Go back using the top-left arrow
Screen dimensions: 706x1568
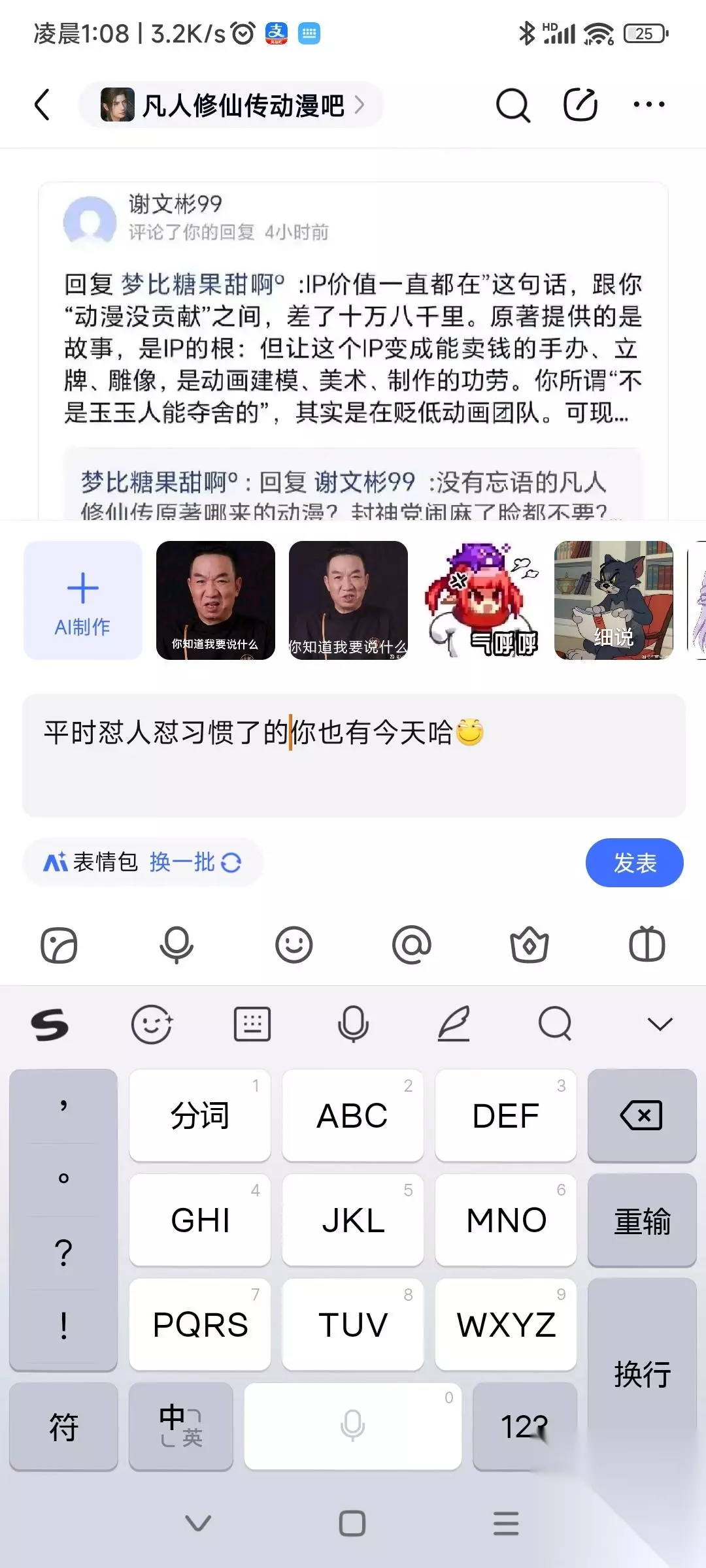coord(42,105)
